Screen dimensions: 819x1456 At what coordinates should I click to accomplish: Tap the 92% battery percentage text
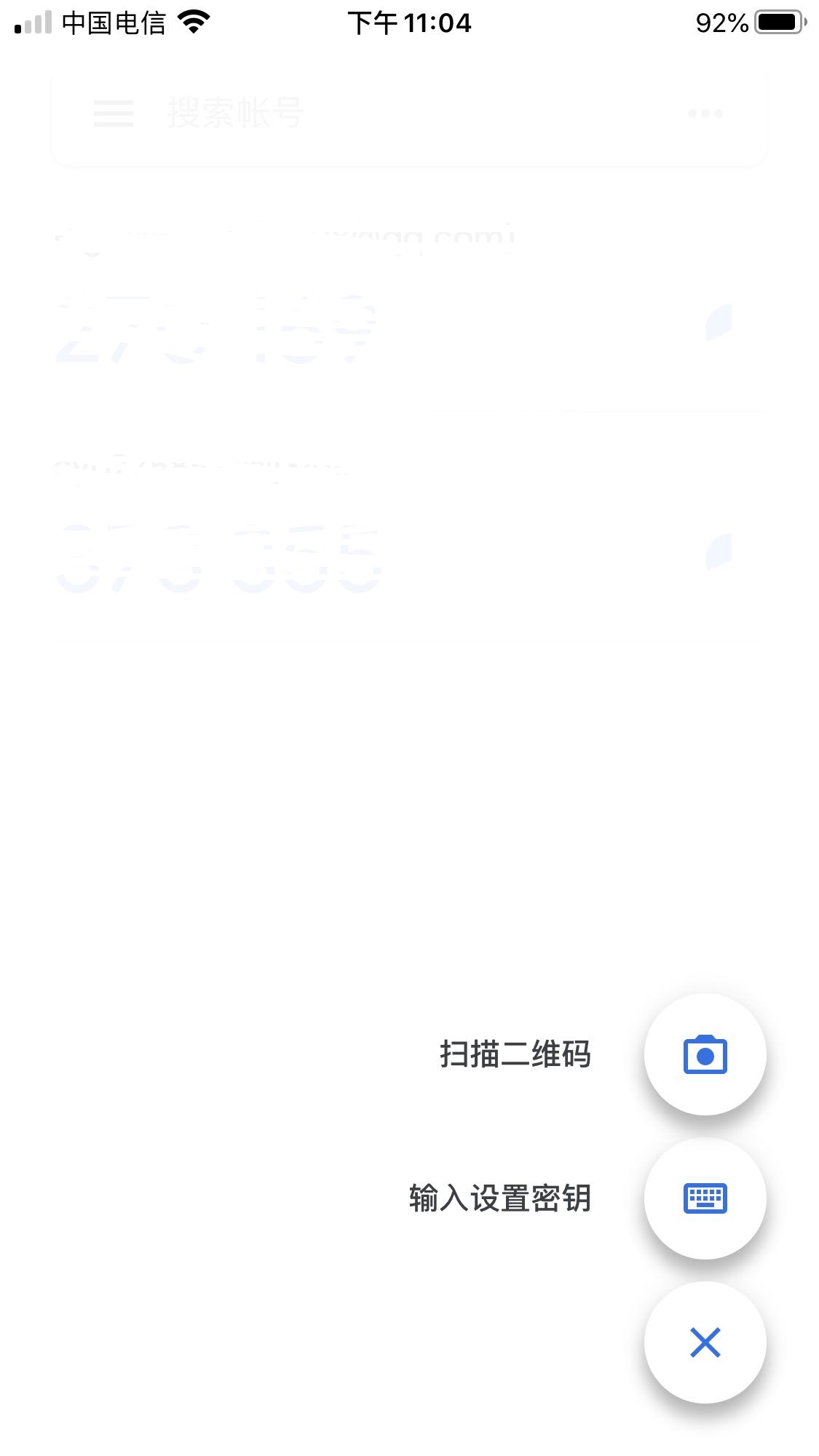723,22
